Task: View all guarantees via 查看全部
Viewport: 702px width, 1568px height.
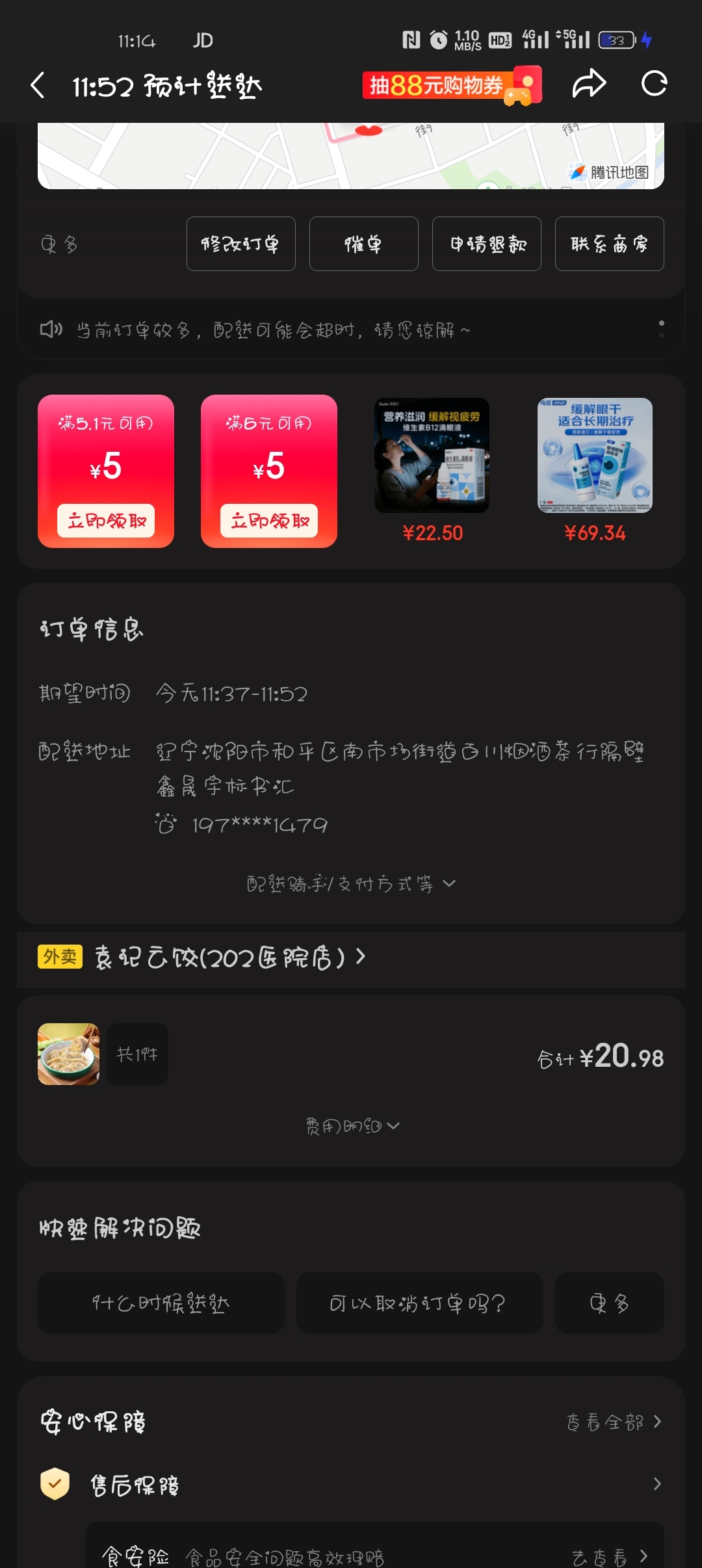Action: pos(614,1422)
